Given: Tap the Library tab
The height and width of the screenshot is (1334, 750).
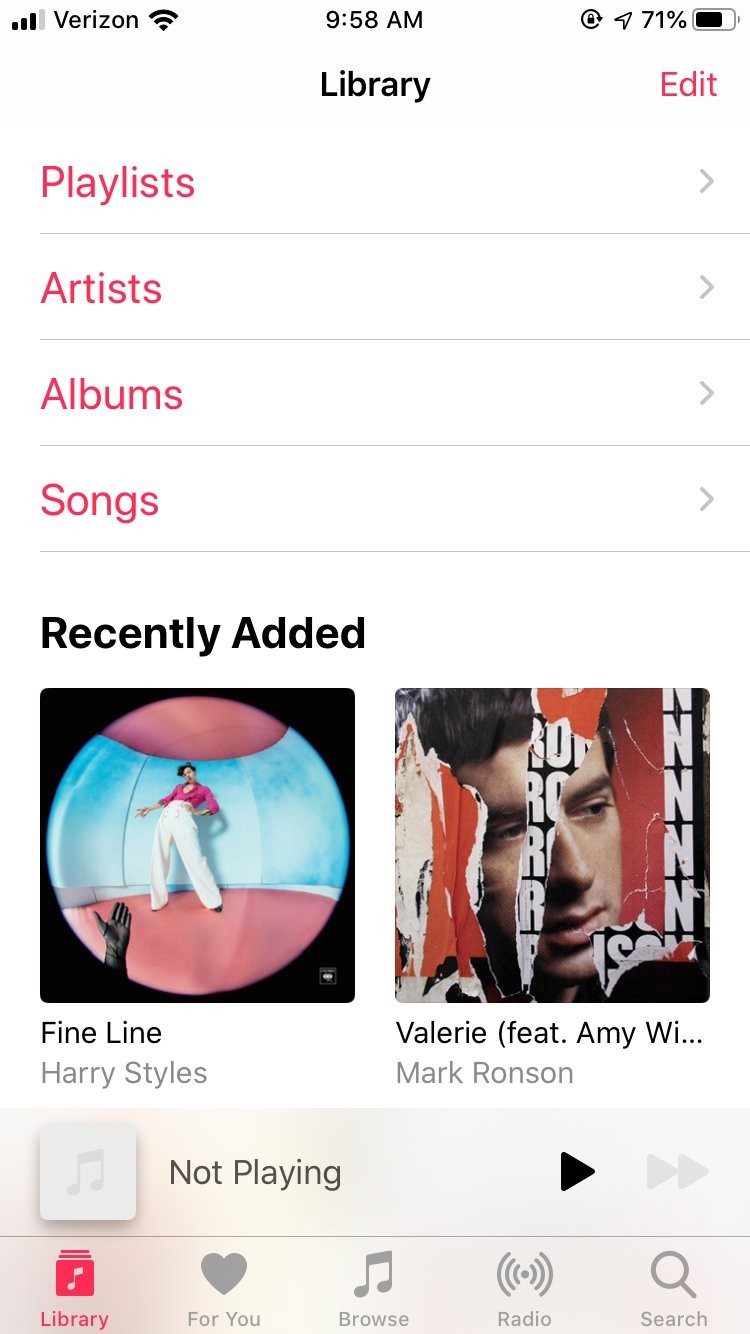Looking at the screenshot, I should 74,1289.
